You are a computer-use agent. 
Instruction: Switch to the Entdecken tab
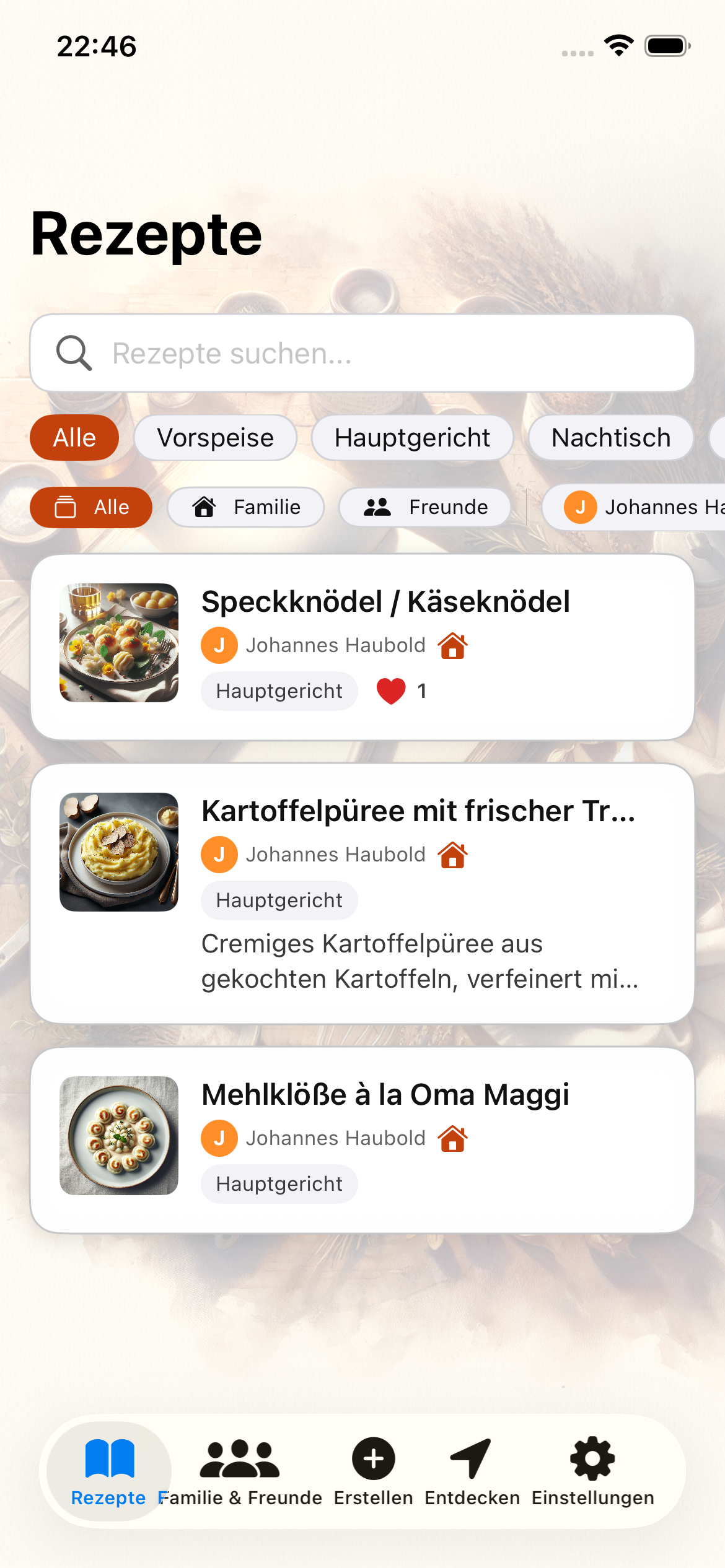472,1471
